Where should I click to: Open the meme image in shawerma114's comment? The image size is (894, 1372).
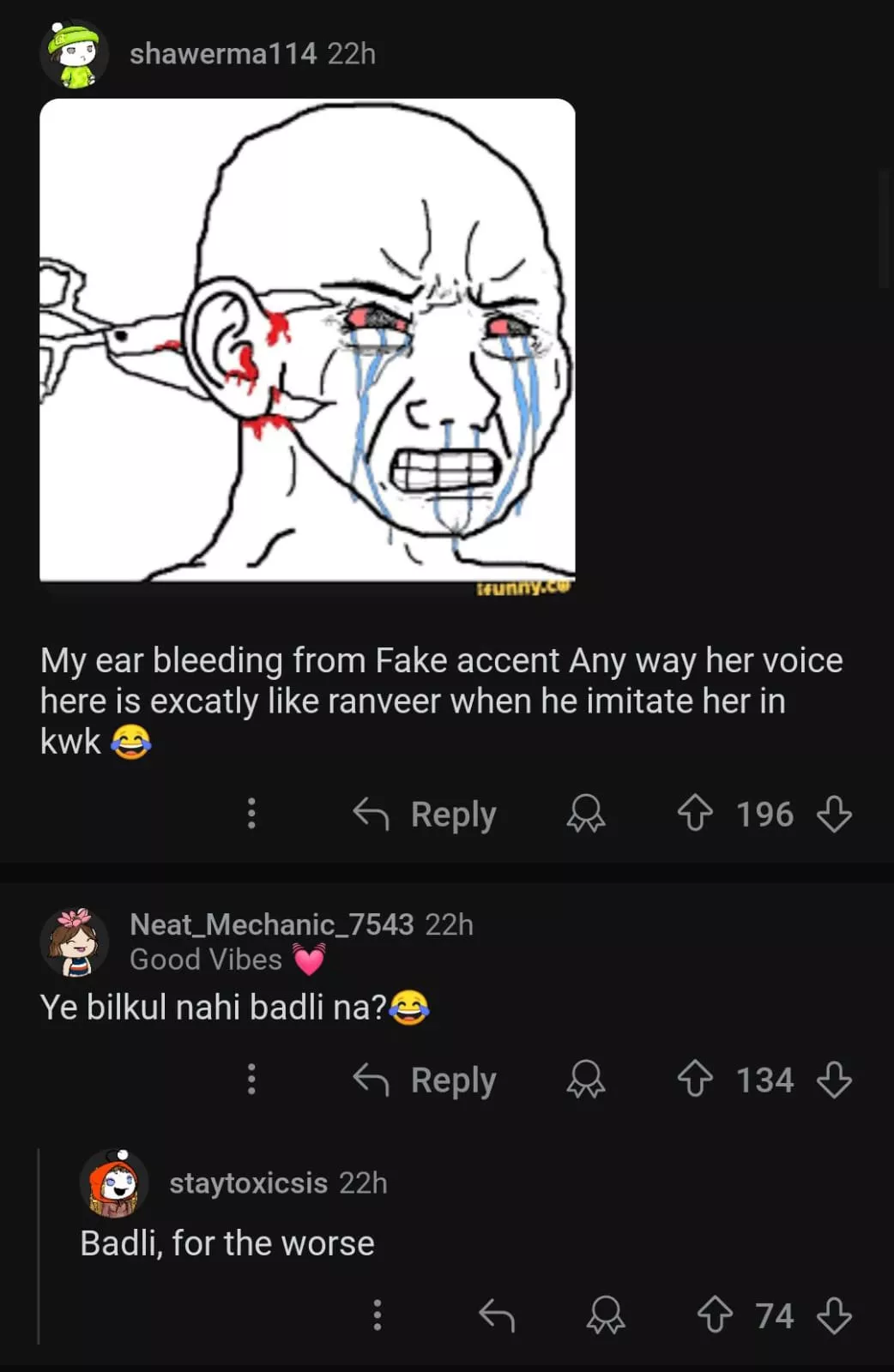point(307,340)
